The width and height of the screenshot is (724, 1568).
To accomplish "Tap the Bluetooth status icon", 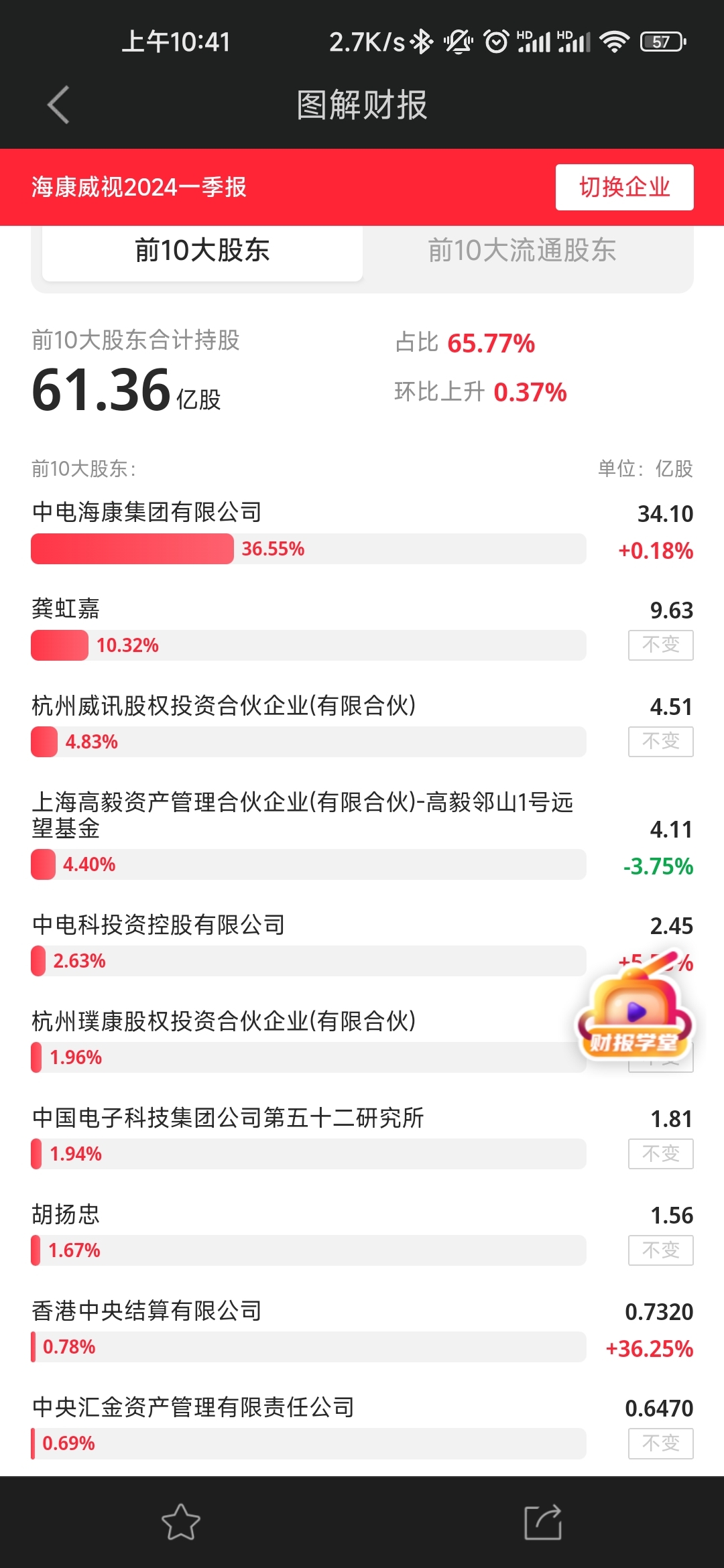I will [x=420, y=42].
